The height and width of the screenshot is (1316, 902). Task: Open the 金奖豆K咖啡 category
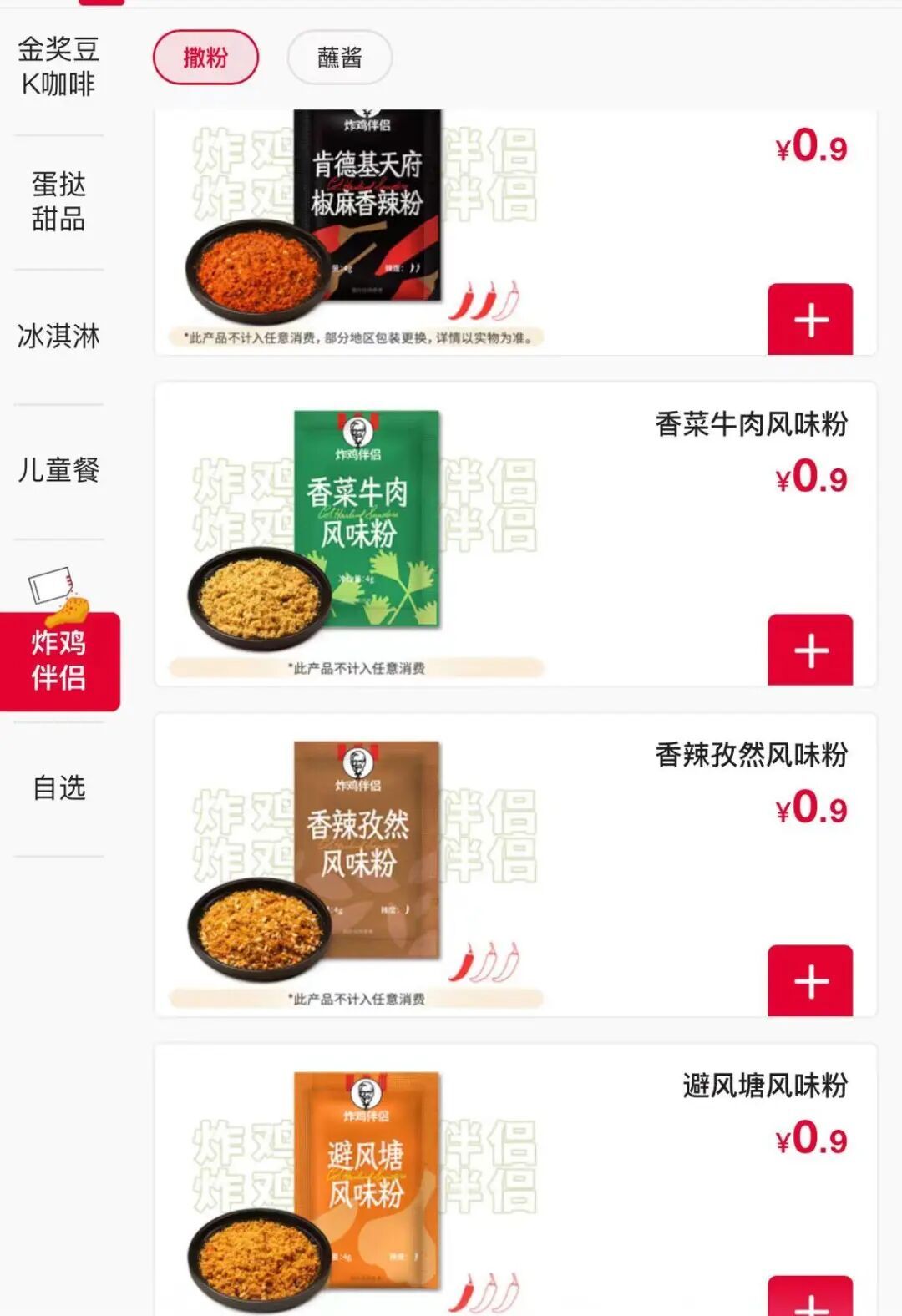[x=58, y=67]
